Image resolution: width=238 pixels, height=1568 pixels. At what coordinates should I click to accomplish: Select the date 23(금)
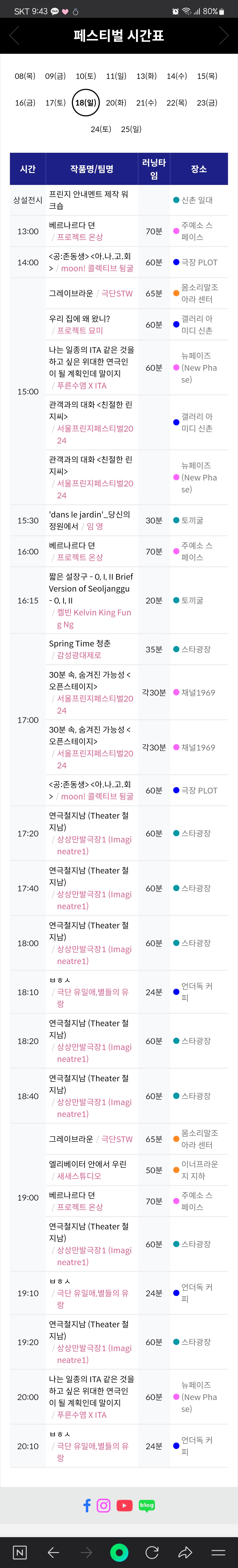tap(207, 103)
